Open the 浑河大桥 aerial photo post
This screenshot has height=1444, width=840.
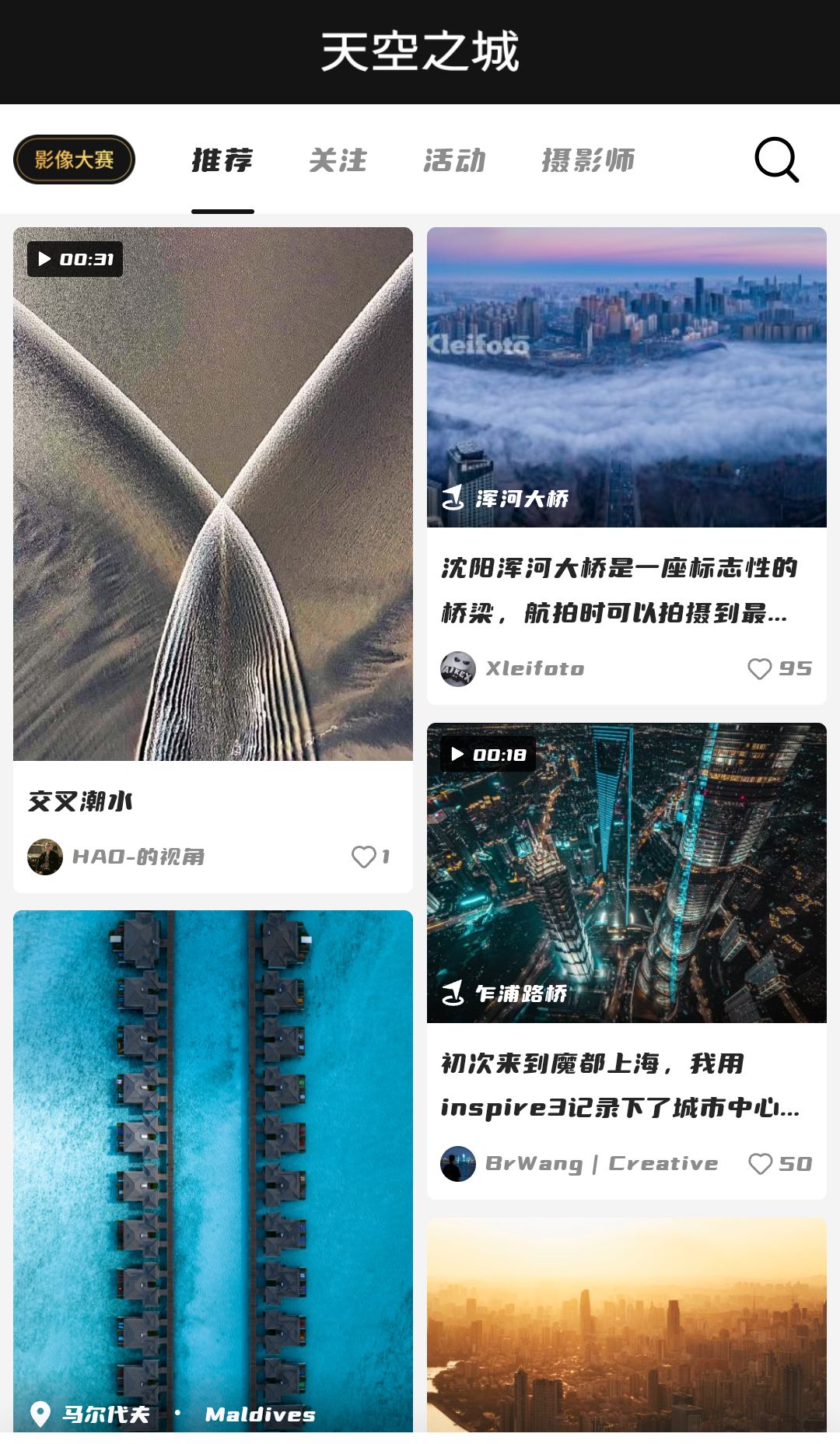coord(626,377)
